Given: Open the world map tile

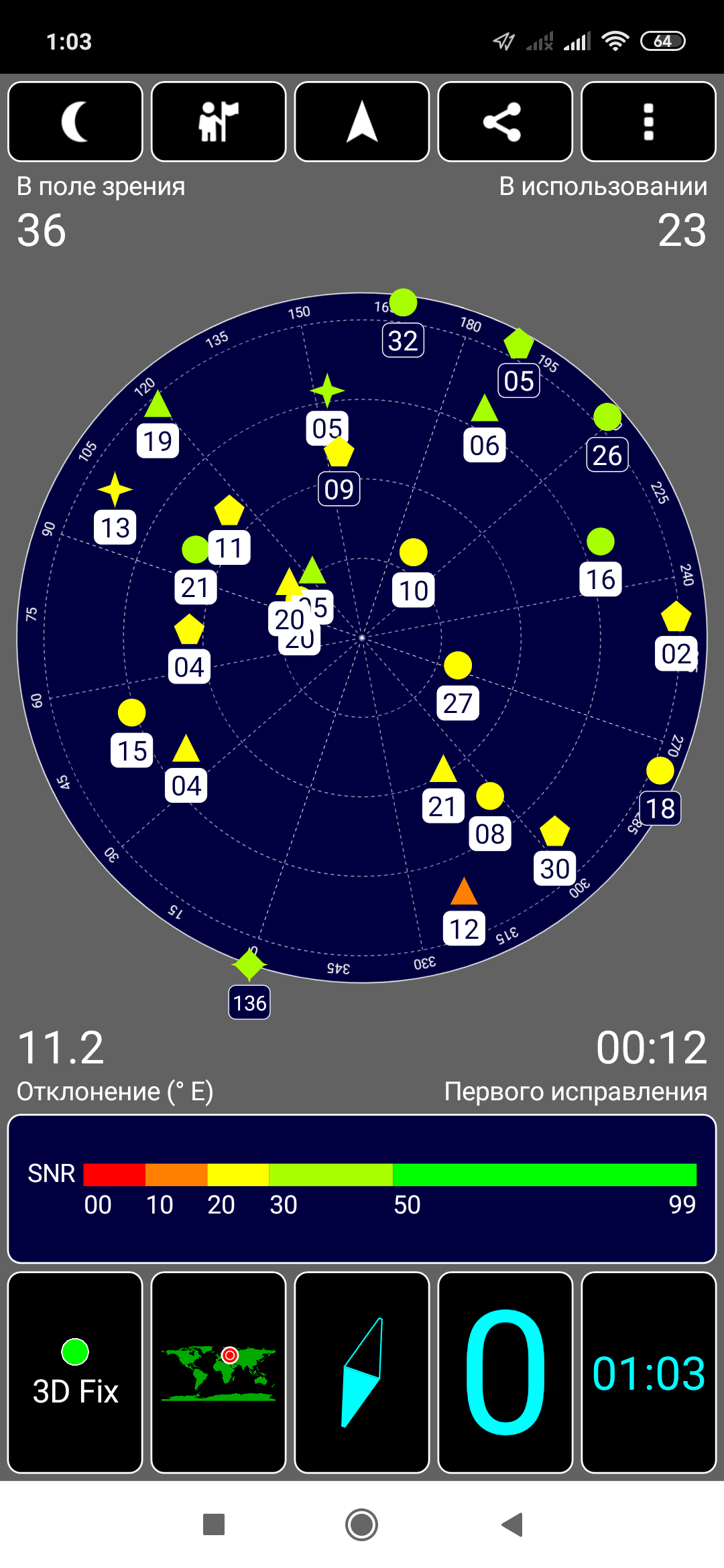Looking at the screenshot, I should (219, 1372).
